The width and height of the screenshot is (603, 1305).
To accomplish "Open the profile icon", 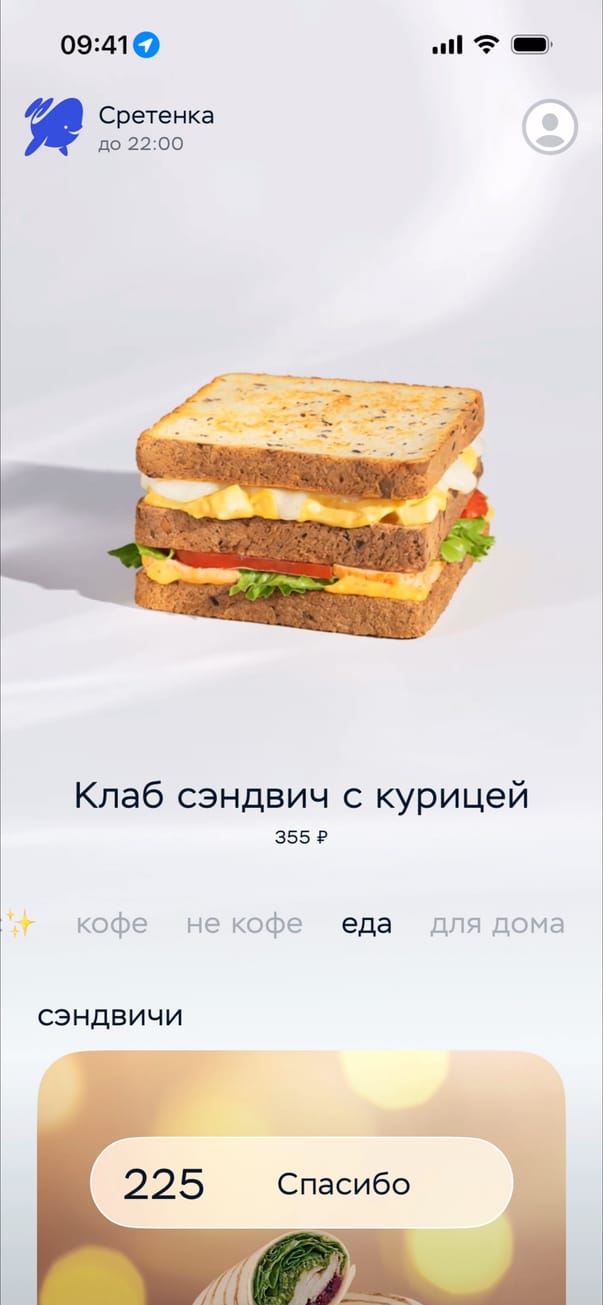I will point(550,127).
